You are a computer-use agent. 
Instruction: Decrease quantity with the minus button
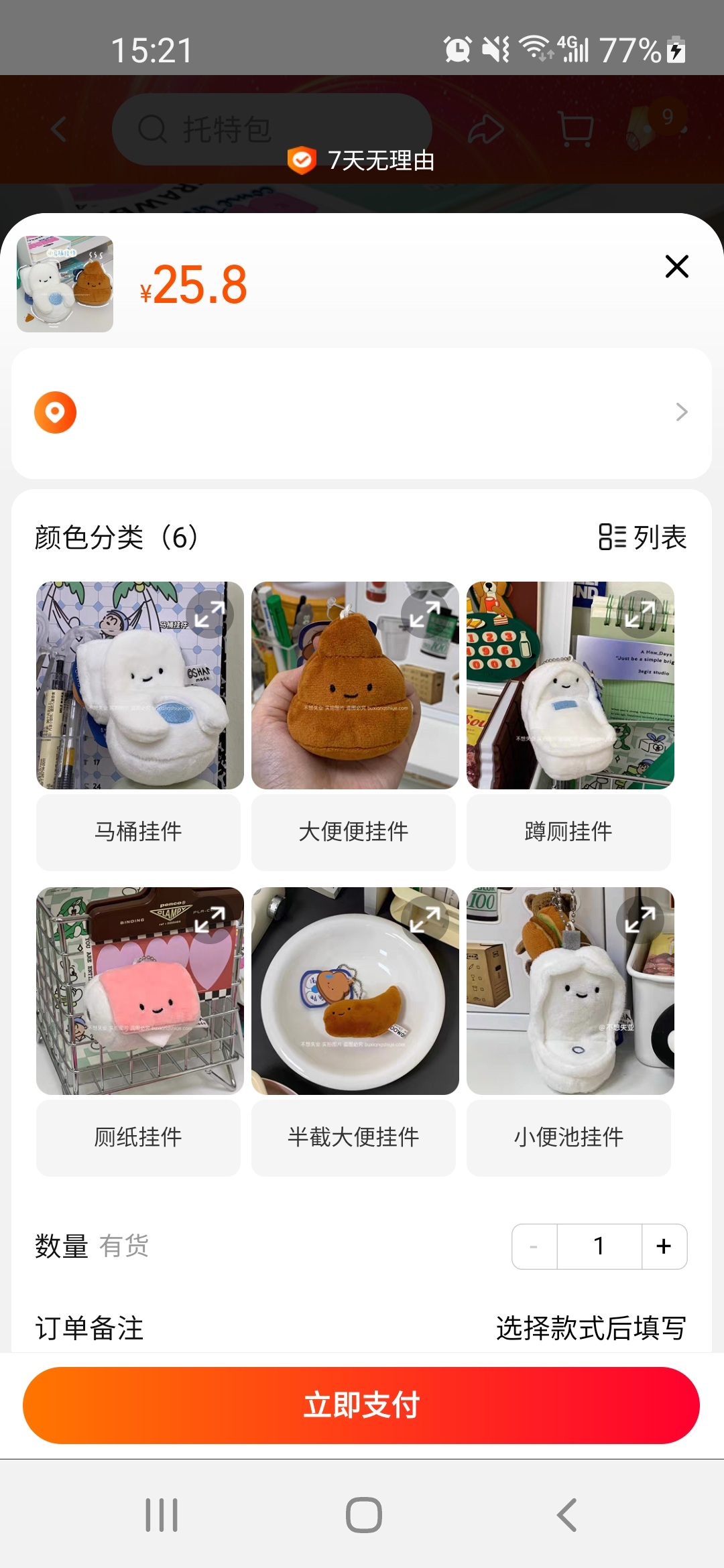pos(534,1246)
